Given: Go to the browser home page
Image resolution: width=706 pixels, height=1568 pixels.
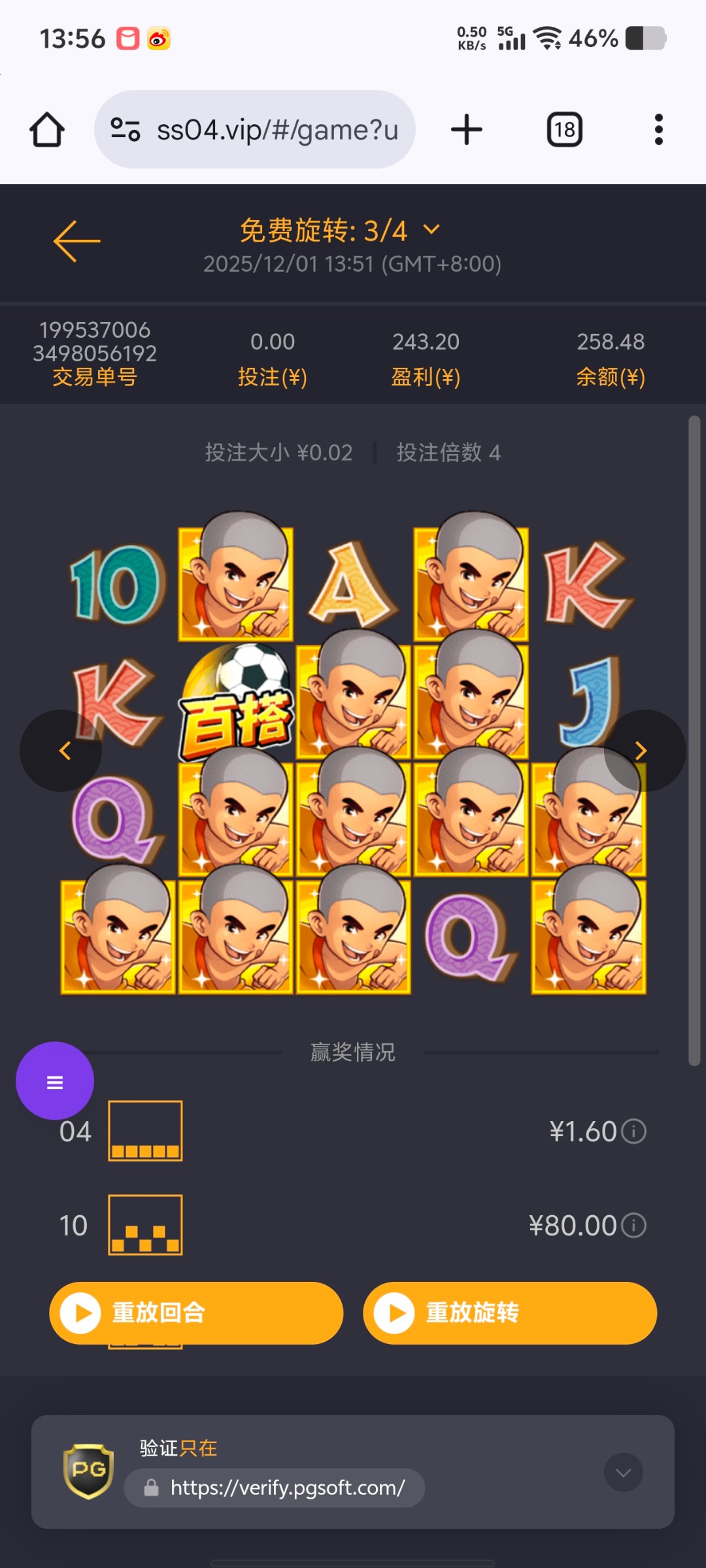Looking at the screenshot, I should point(47,130).
